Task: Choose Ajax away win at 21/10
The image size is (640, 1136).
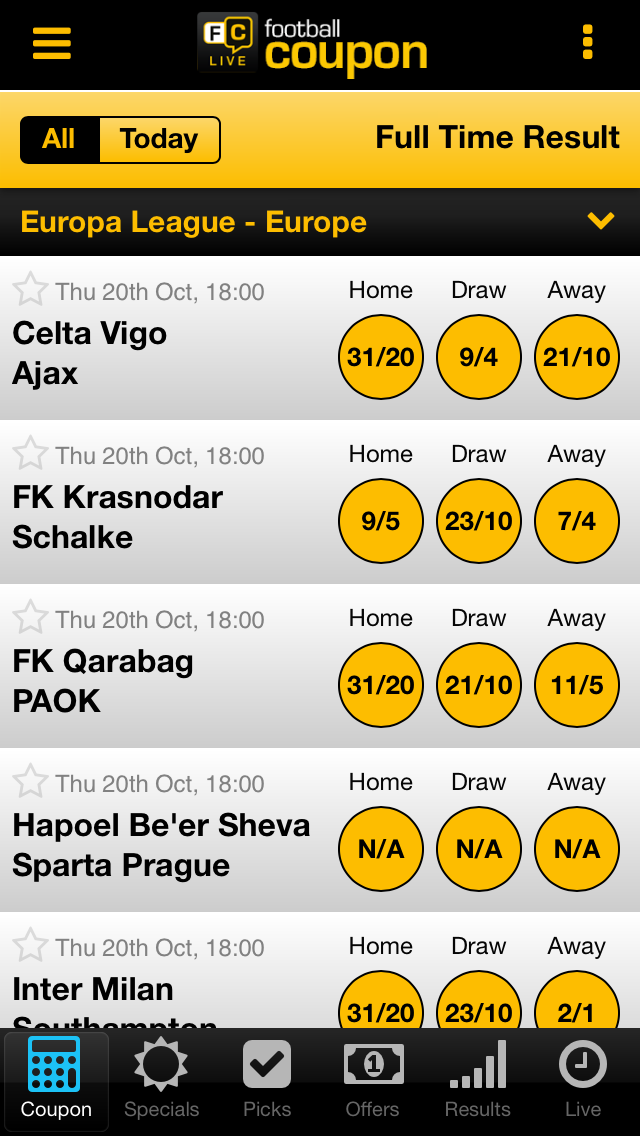Action: [576, 356]
